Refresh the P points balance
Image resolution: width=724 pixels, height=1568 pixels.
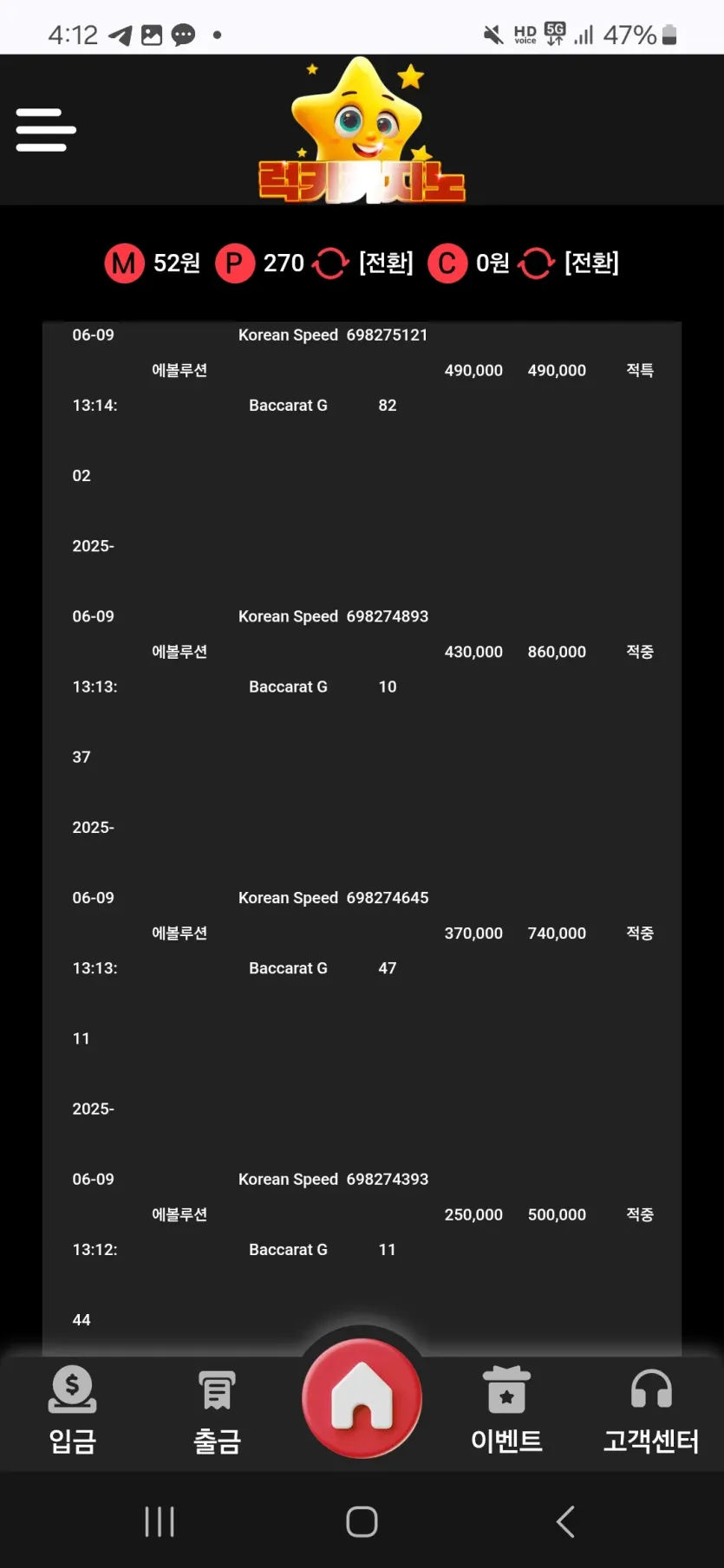[x=330, y=264]
